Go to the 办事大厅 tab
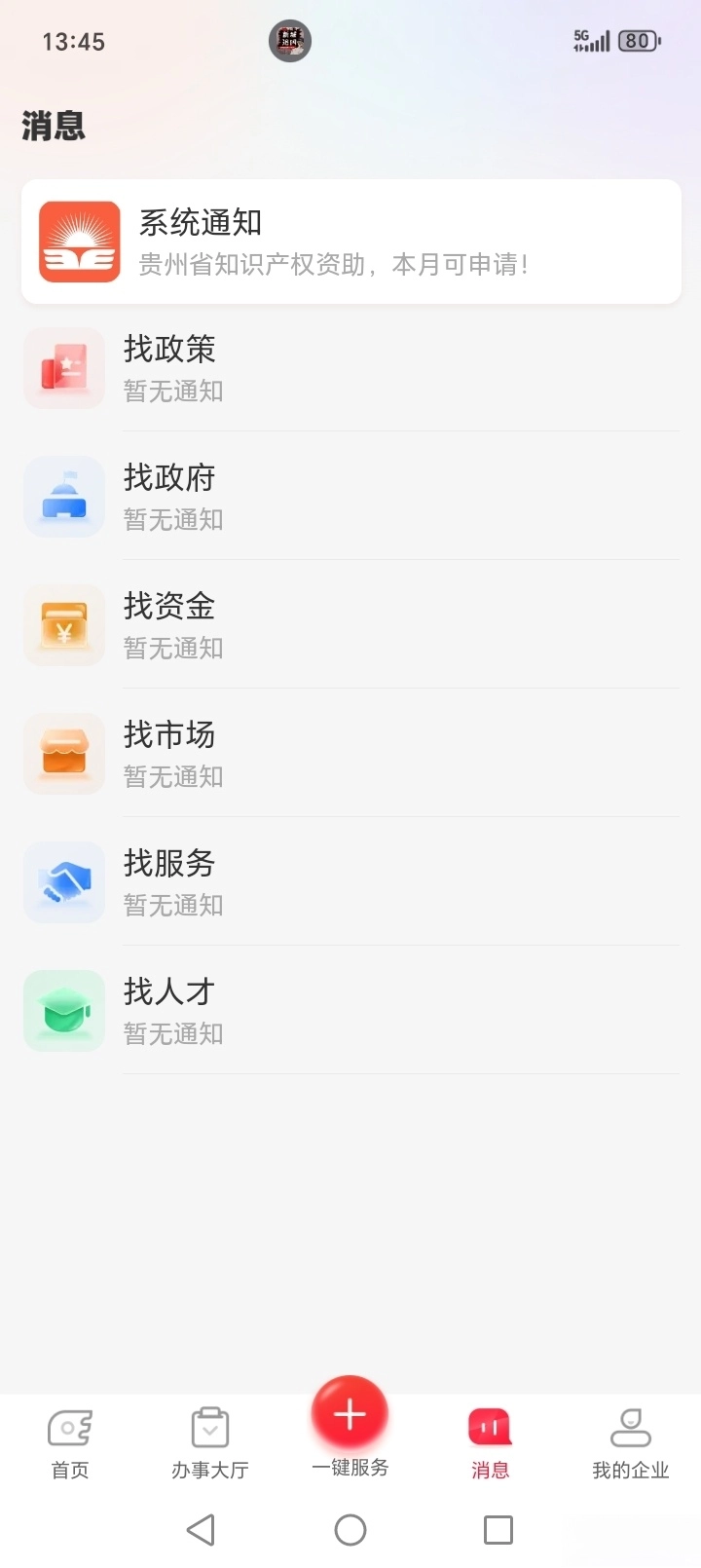 pyautogui.click(x=210, y=1443)
